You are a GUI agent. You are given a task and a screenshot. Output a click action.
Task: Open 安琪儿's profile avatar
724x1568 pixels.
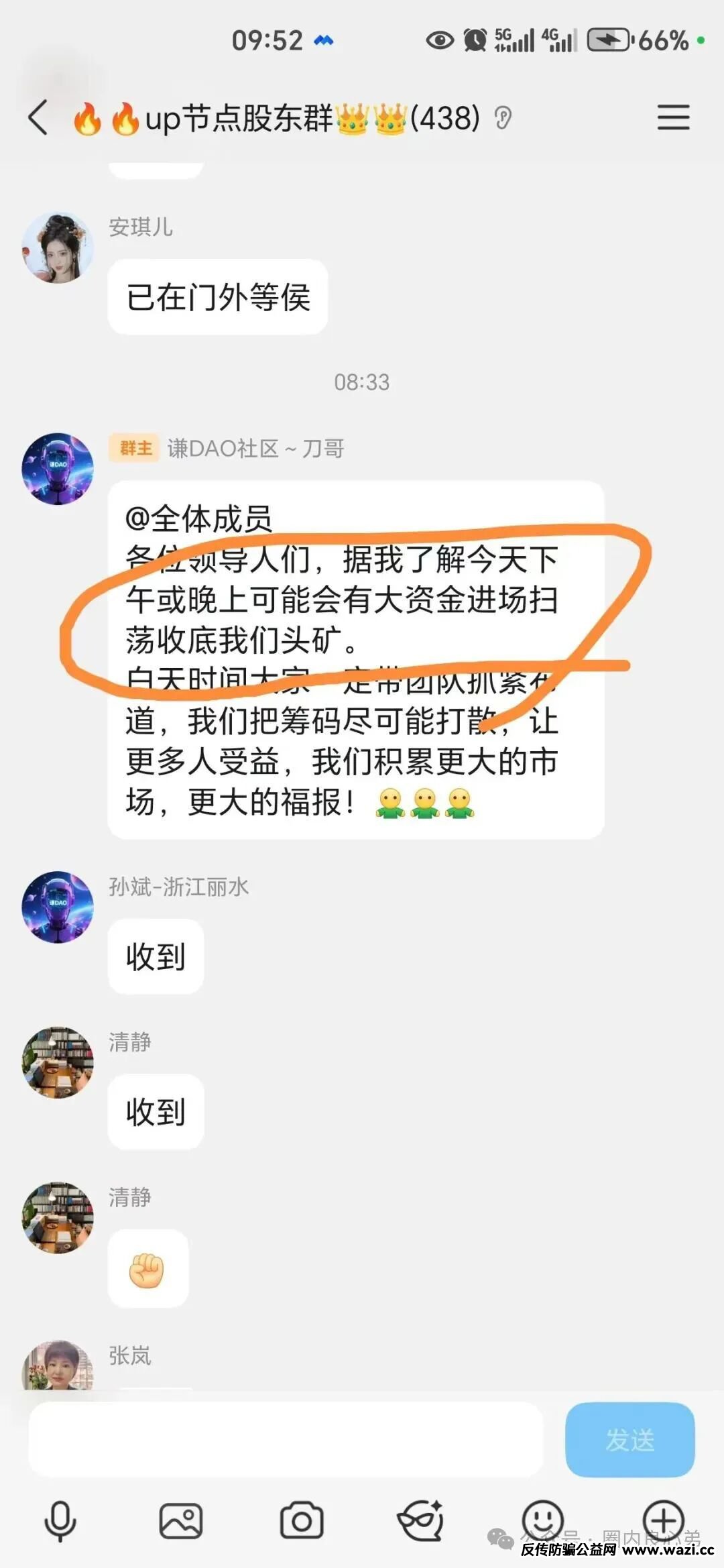(58, 248)
